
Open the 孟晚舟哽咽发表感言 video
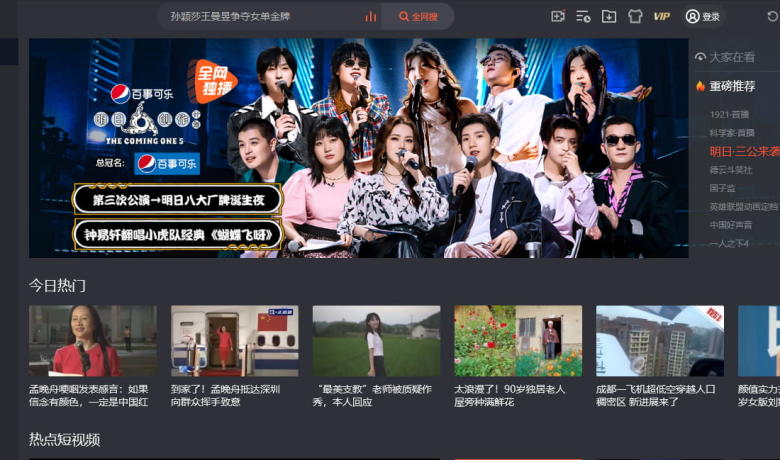93,340
